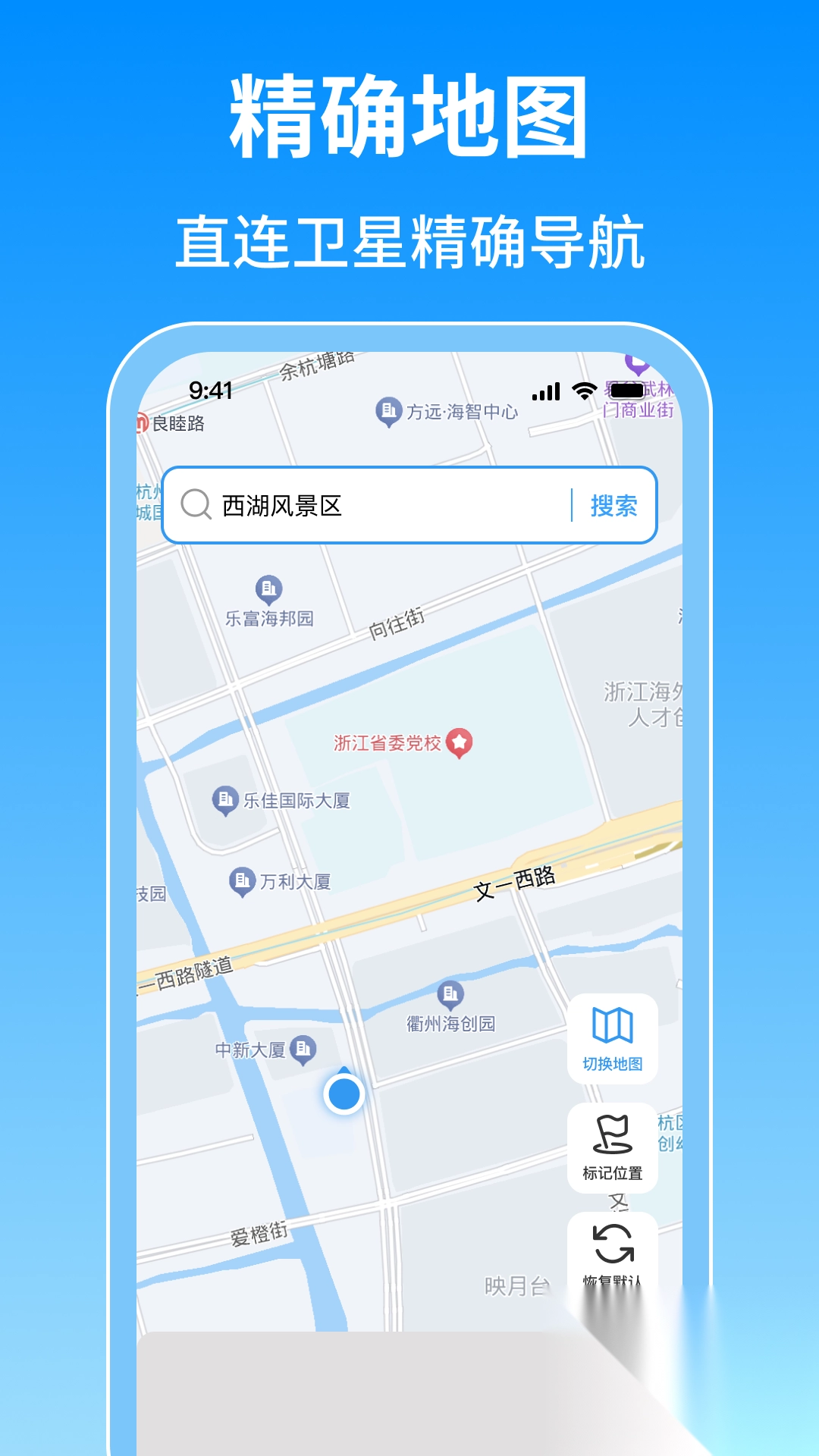Click the 搜索 search button
This screenshot has height=1456, width=819.
point(614,504)
